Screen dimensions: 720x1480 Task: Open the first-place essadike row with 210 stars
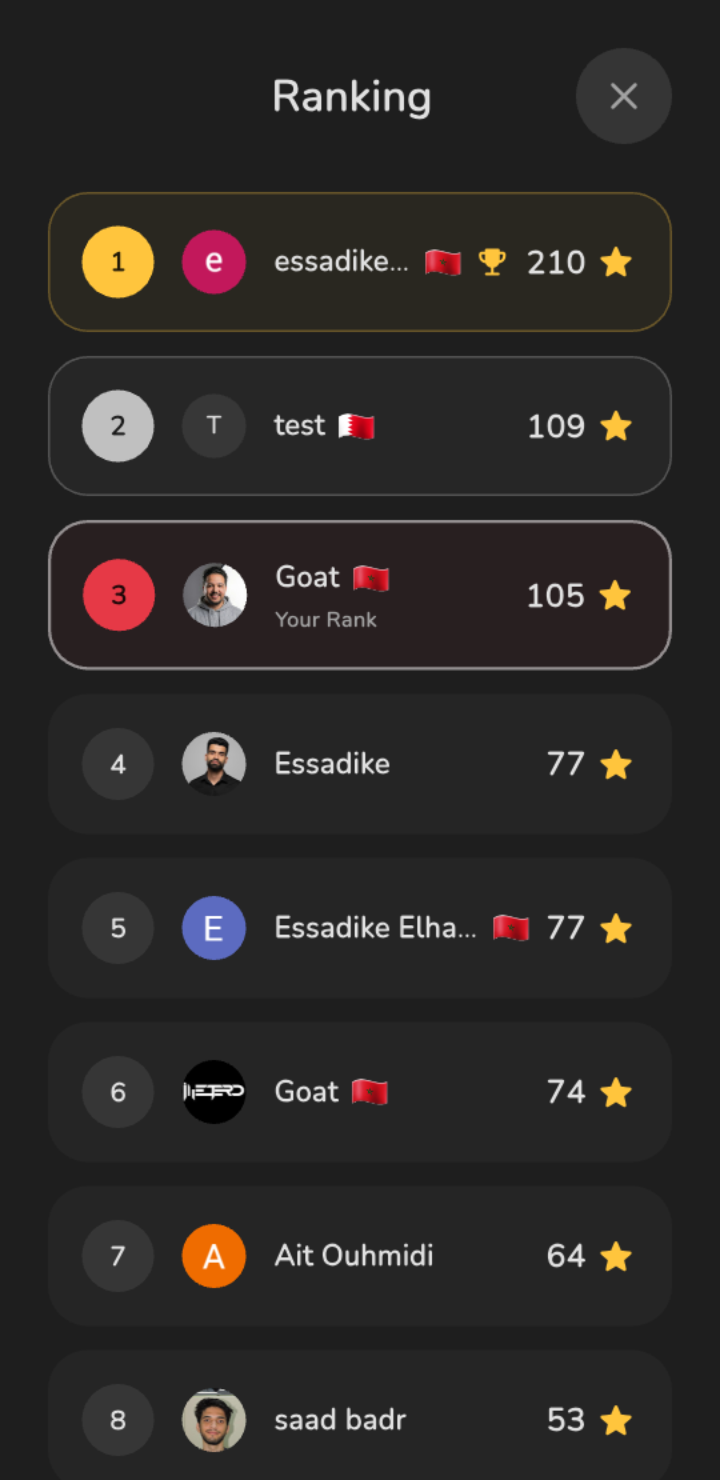pos(360,262)
